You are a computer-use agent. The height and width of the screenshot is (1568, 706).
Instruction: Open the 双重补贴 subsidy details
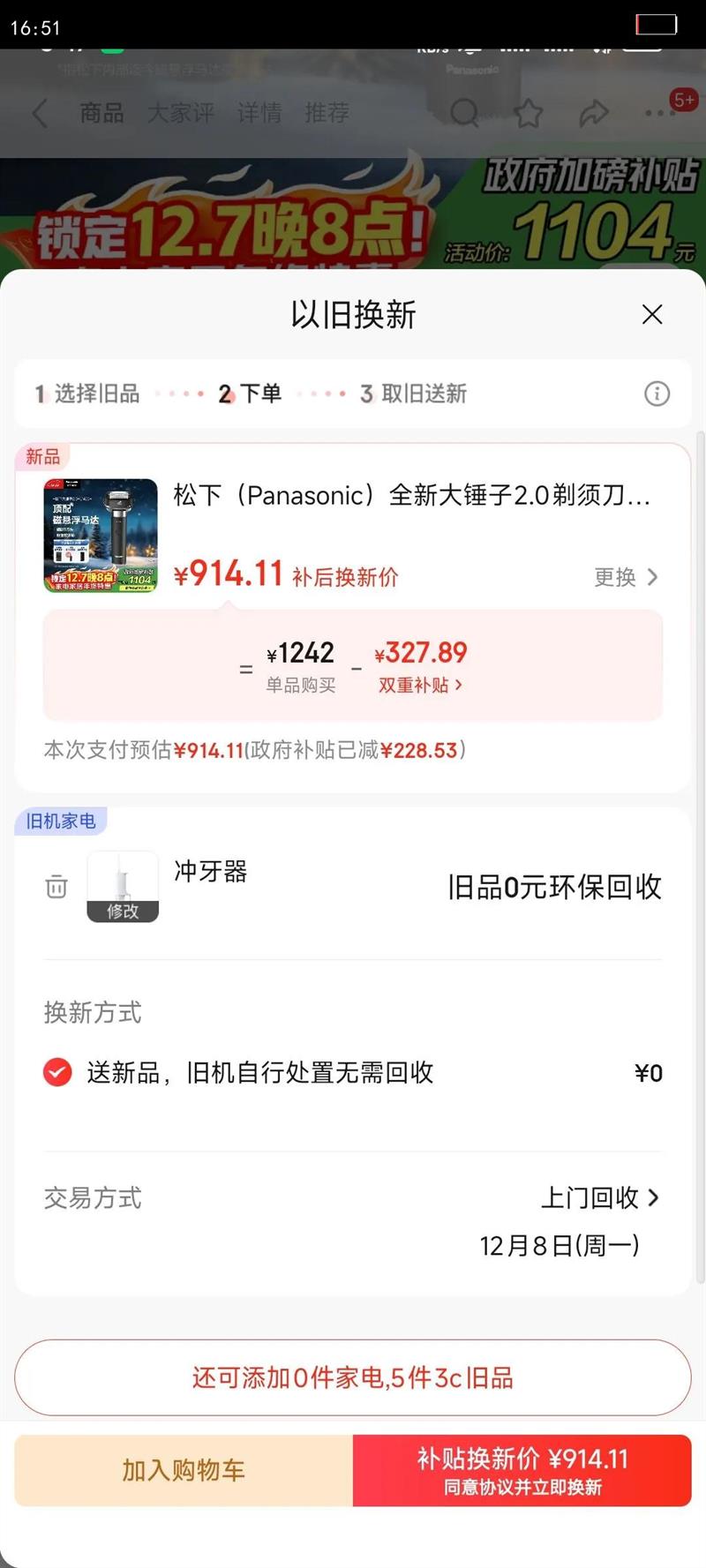pos(421,685)
